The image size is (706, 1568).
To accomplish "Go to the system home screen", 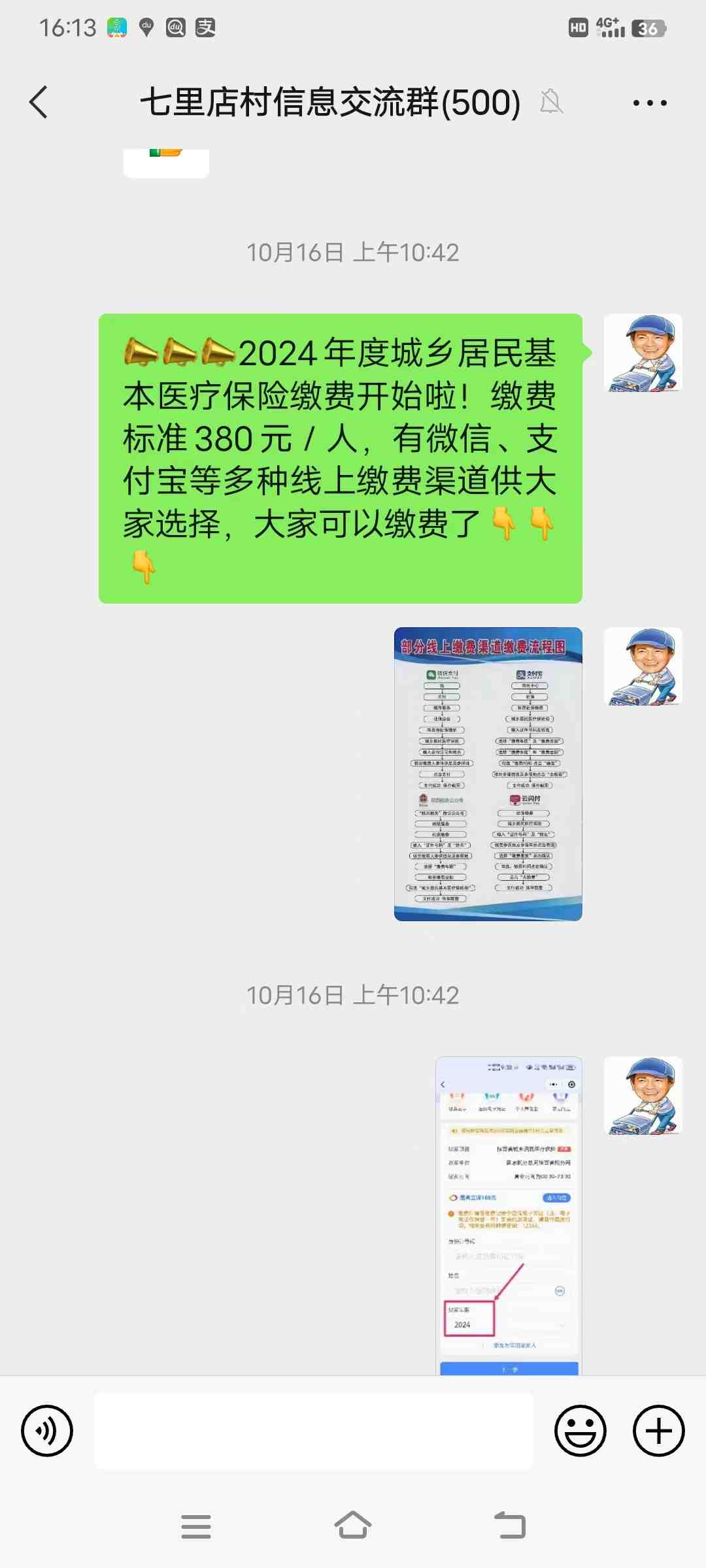I will [x=353, y=1526].
